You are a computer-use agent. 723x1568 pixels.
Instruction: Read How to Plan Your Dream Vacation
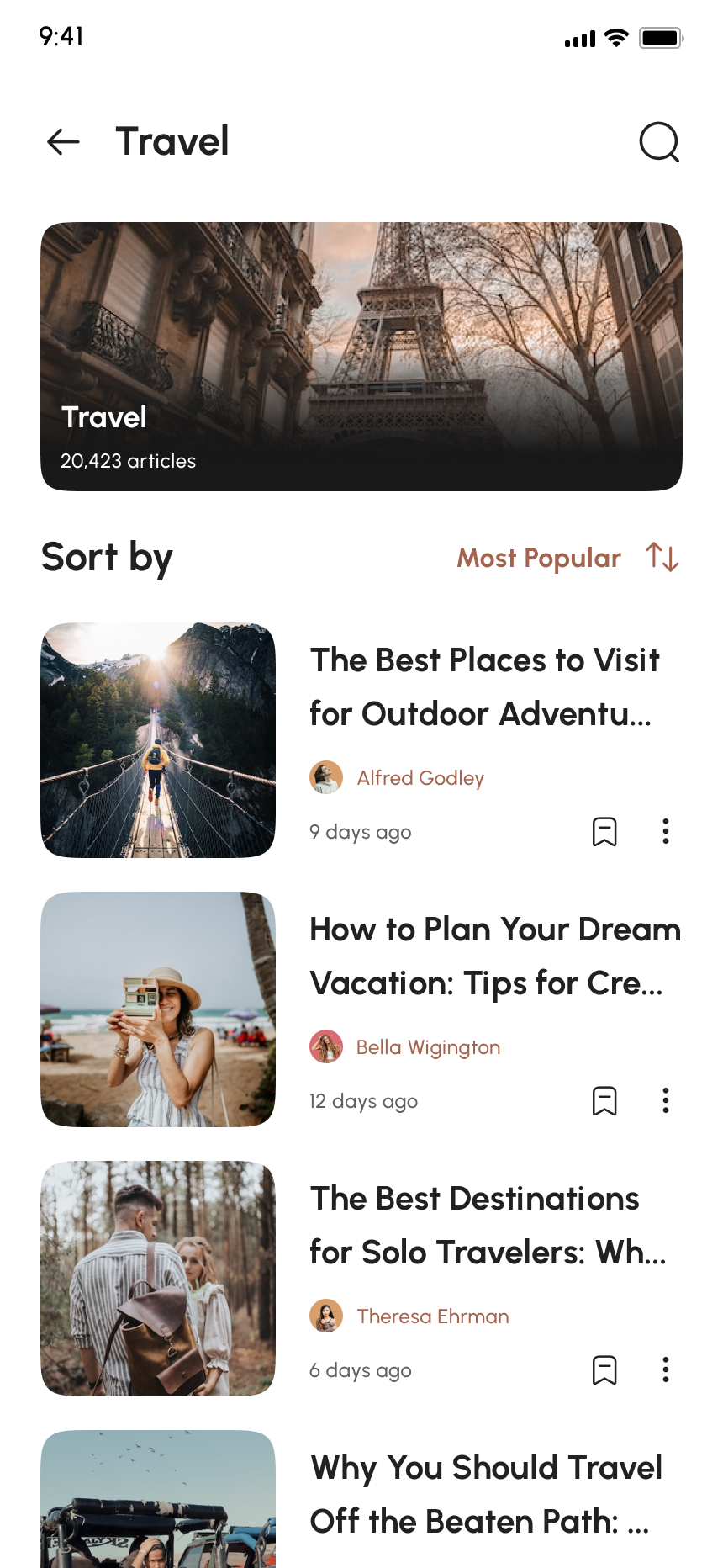494,956
